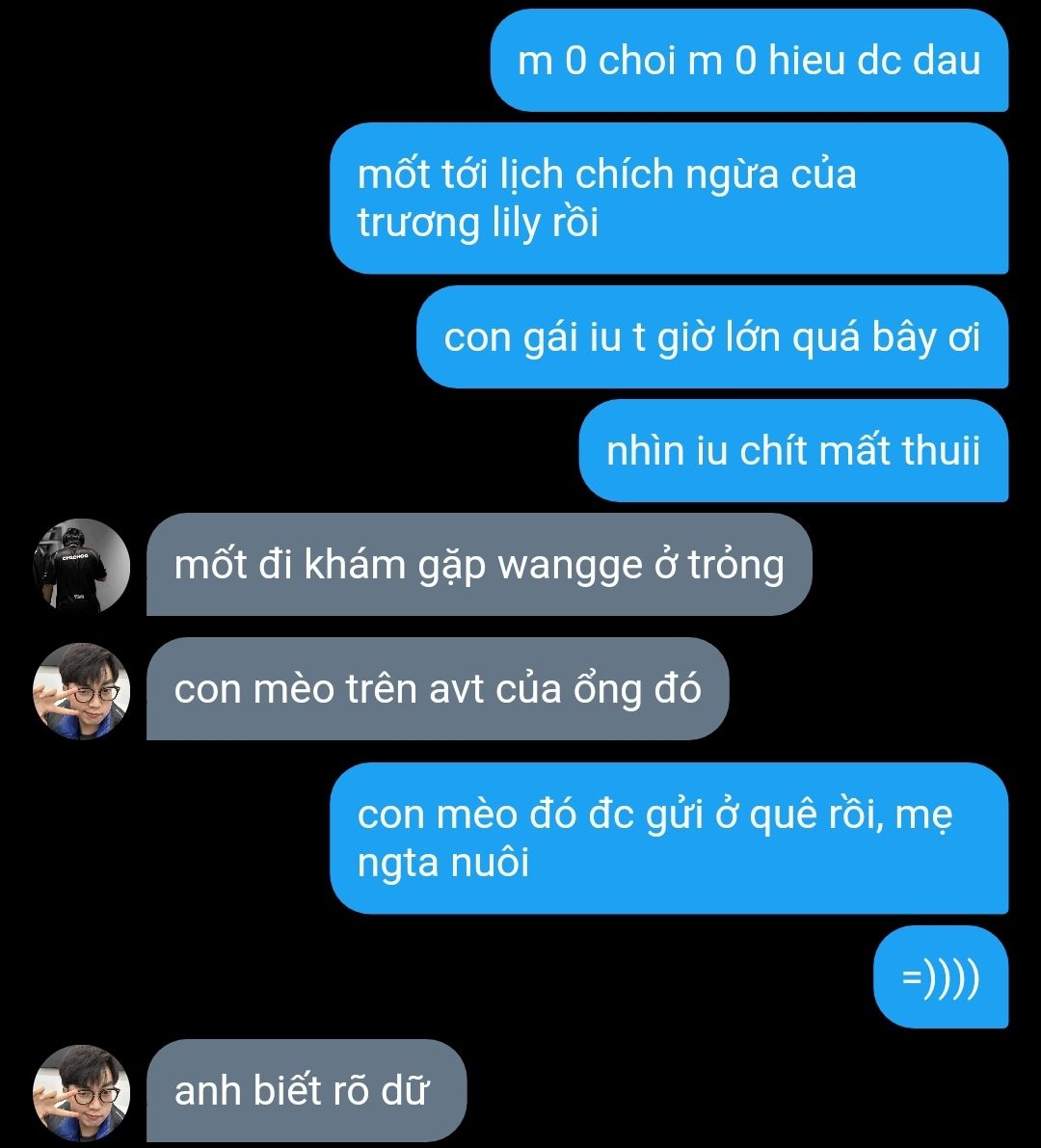Open avatar beside "con mèo trên avt" message
The width and height of the screenshot is (1041, 1148).
(x=81, y=690)
